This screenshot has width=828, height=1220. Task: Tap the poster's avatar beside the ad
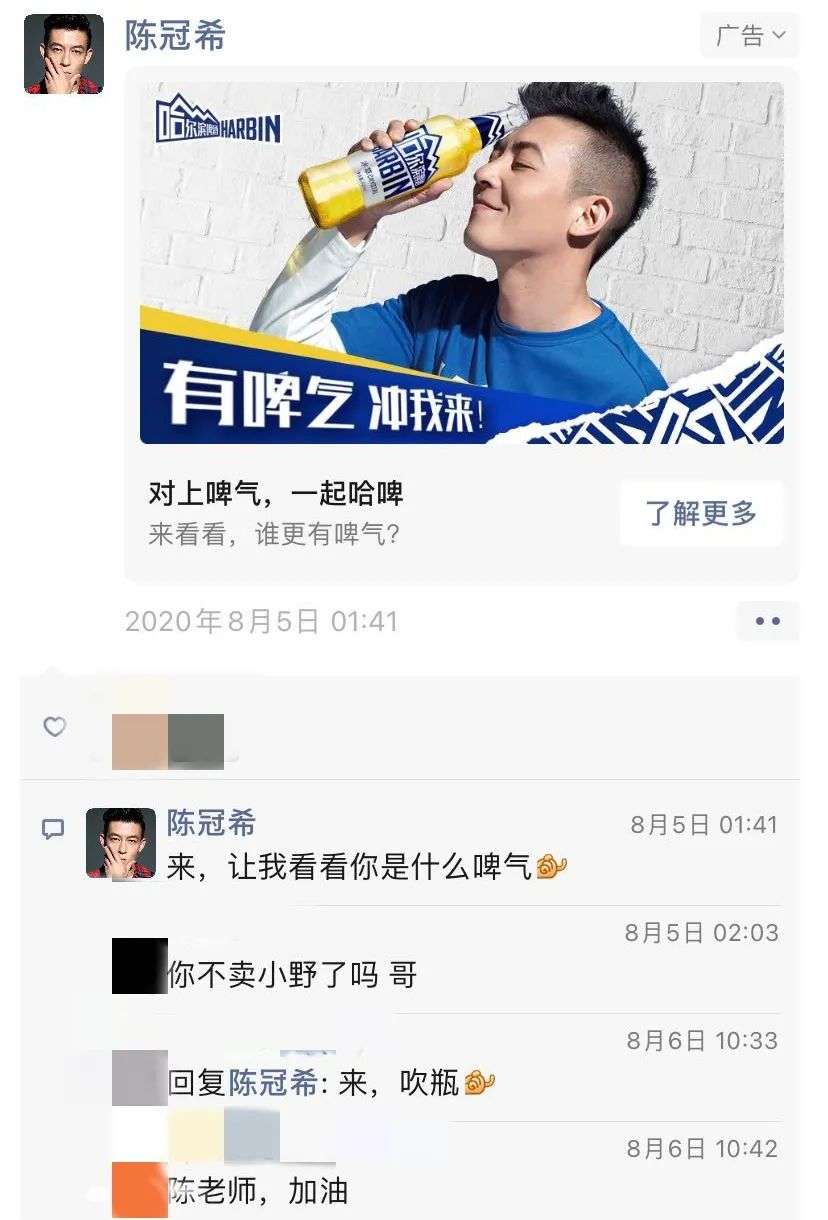click(x=64, y=54)
